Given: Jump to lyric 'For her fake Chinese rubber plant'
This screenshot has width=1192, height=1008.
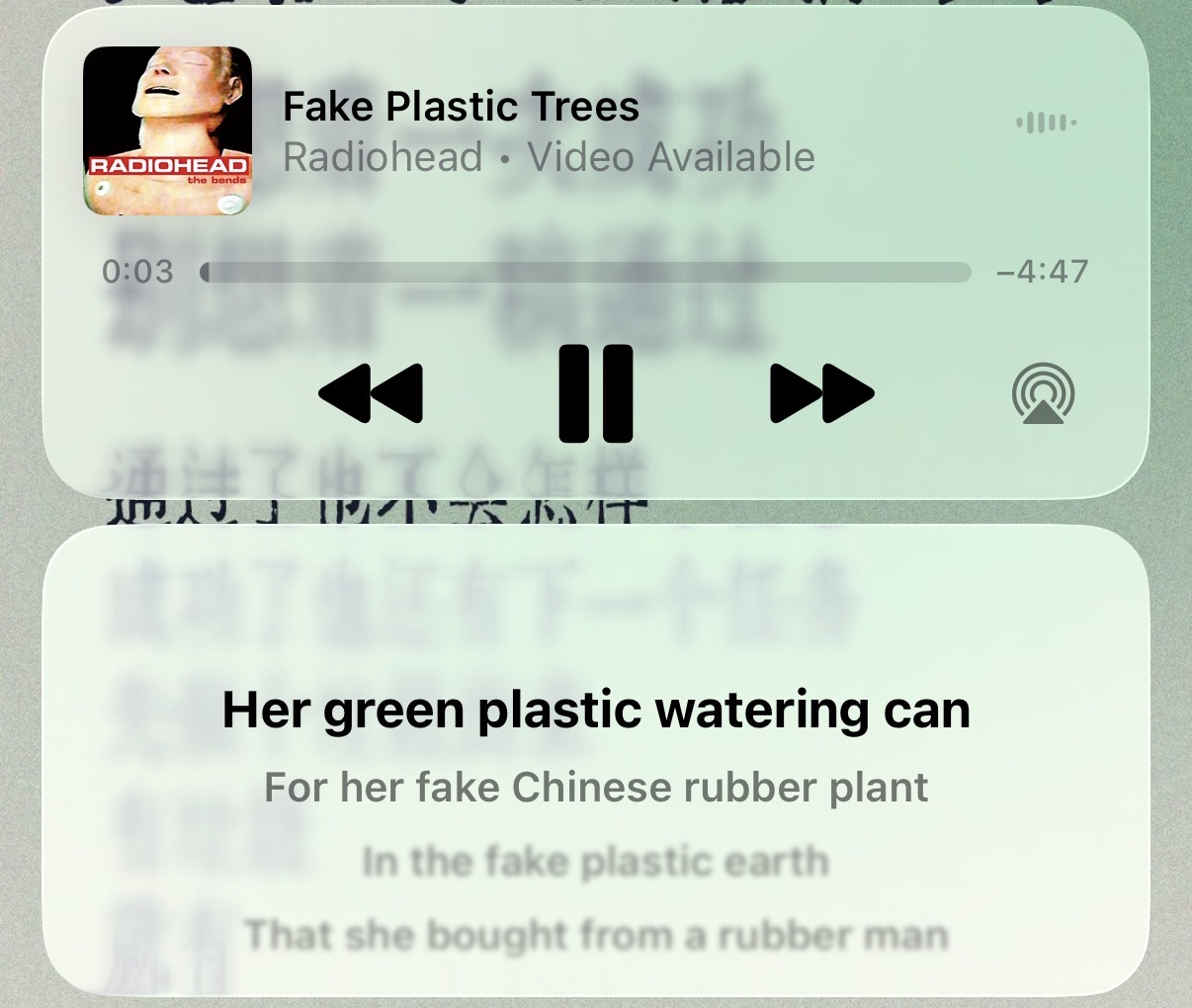Looking at the screenshot, I should [x=596, y=788].
